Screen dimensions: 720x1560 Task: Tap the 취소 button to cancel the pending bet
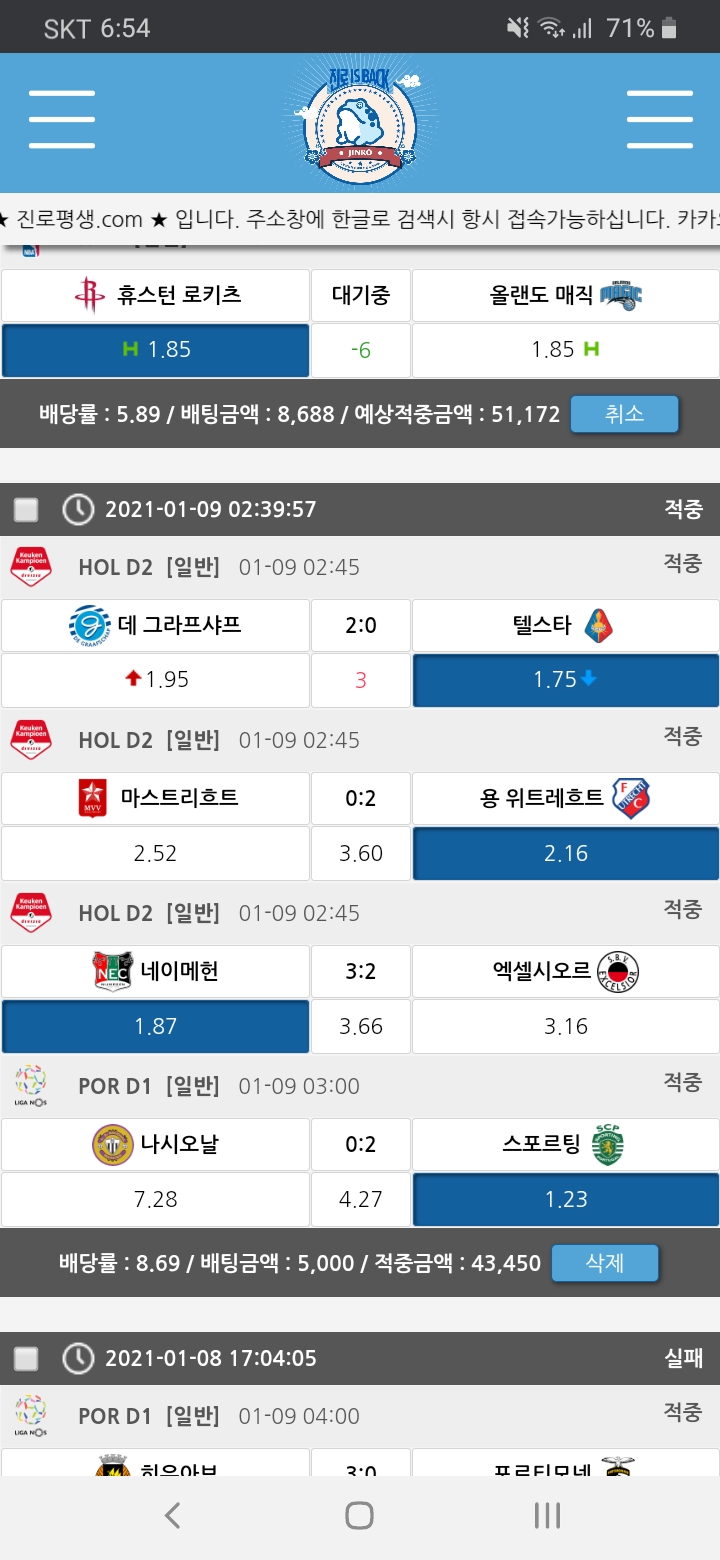pyautogui.click(x=624, y=414)
